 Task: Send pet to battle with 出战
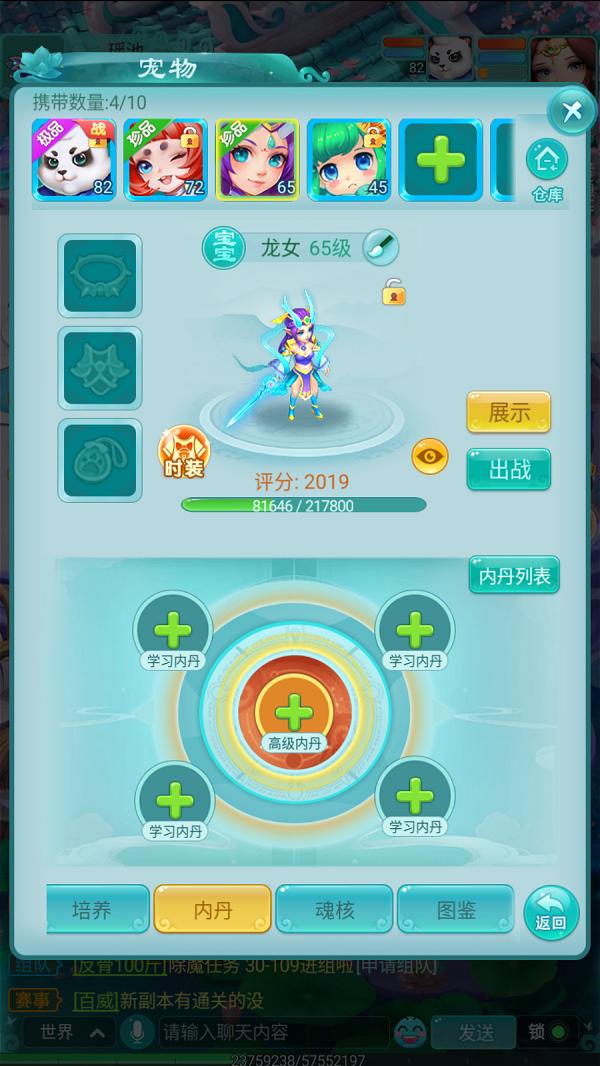(508, 469)
